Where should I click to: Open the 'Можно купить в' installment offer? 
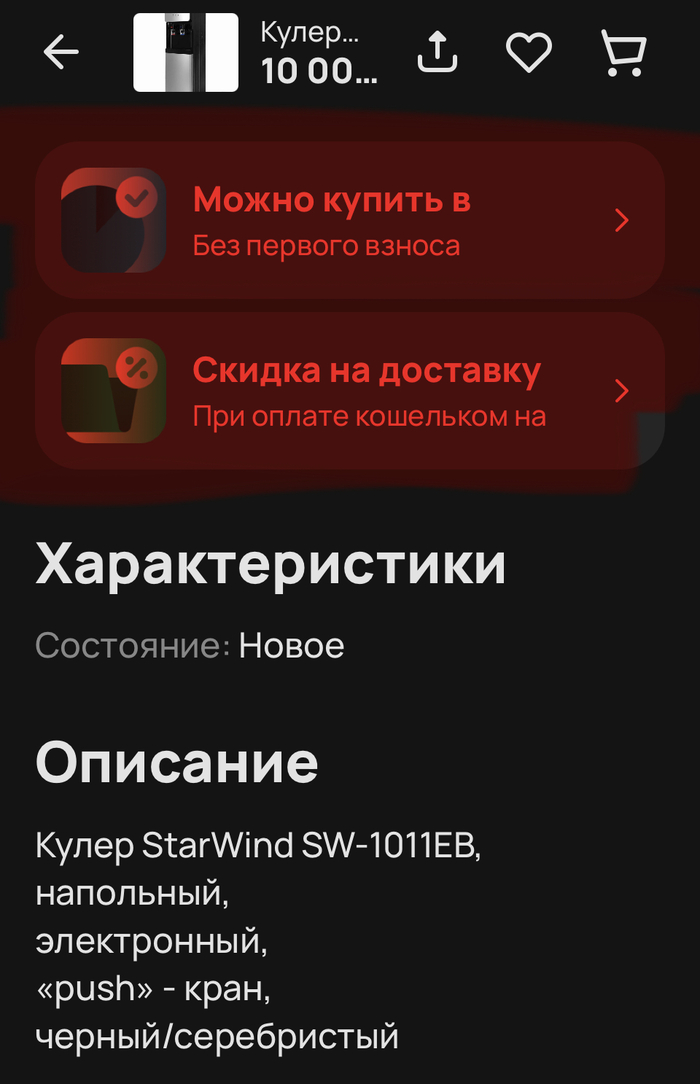[350, 220]
